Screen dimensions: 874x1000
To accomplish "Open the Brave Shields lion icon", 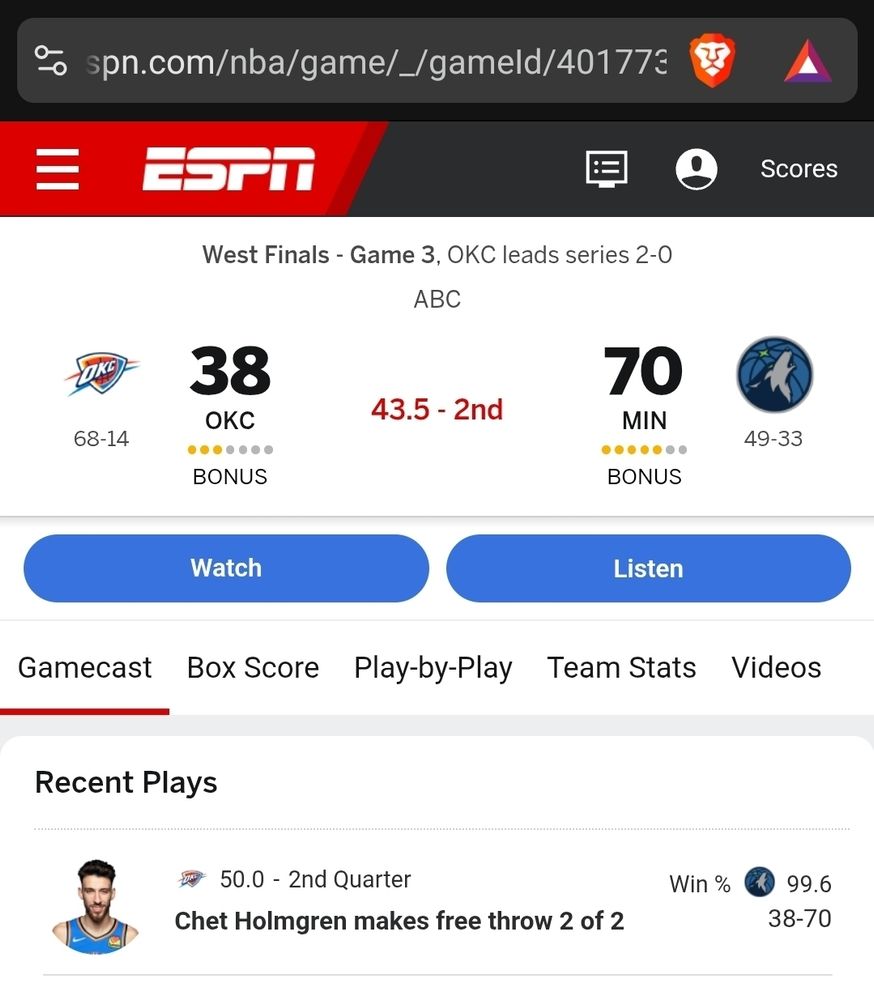I will click(712, 62).
